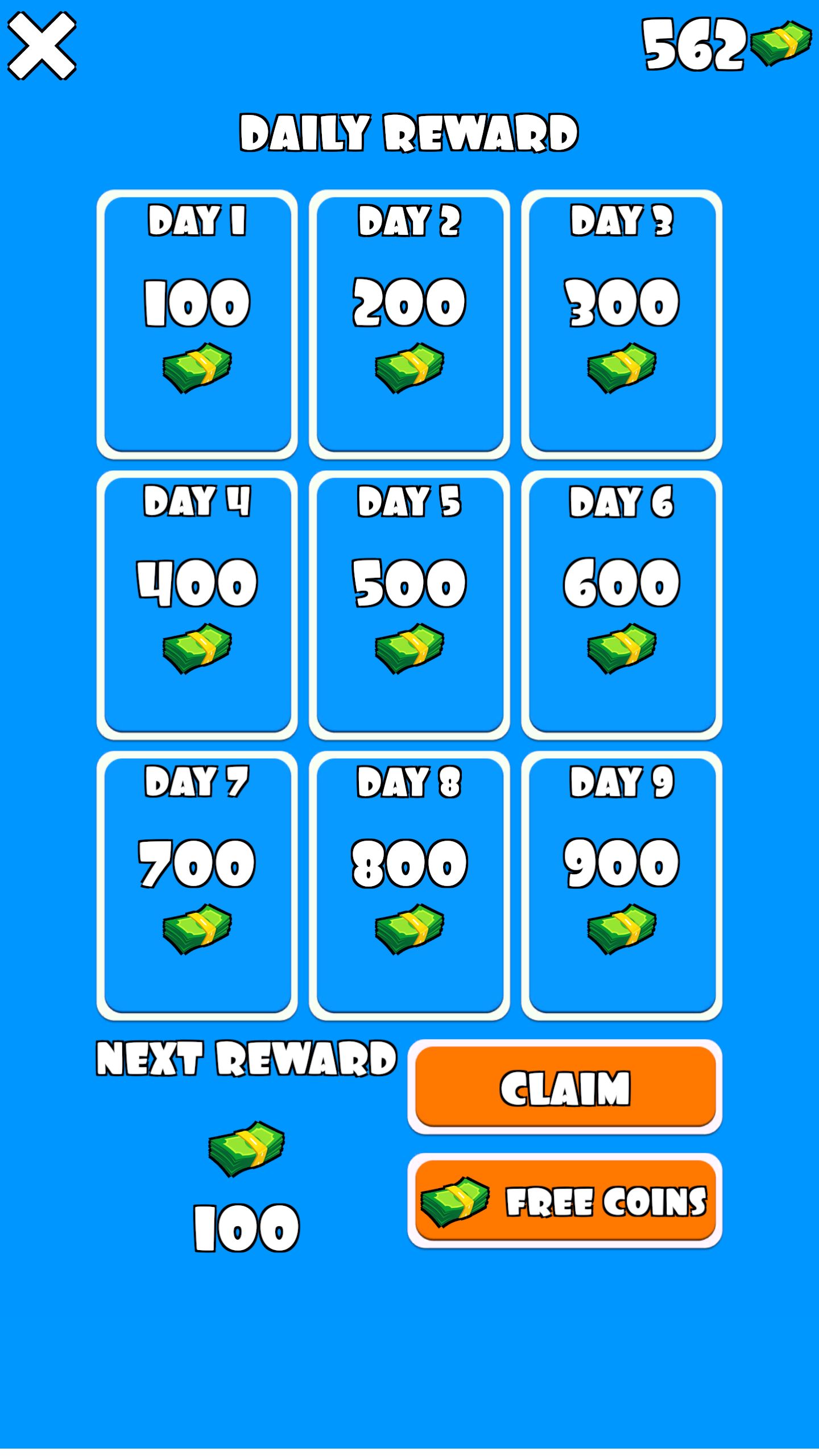Select the Day 9 reward card
This screenshot has width=819, height=1456.
tap(621, 886)
